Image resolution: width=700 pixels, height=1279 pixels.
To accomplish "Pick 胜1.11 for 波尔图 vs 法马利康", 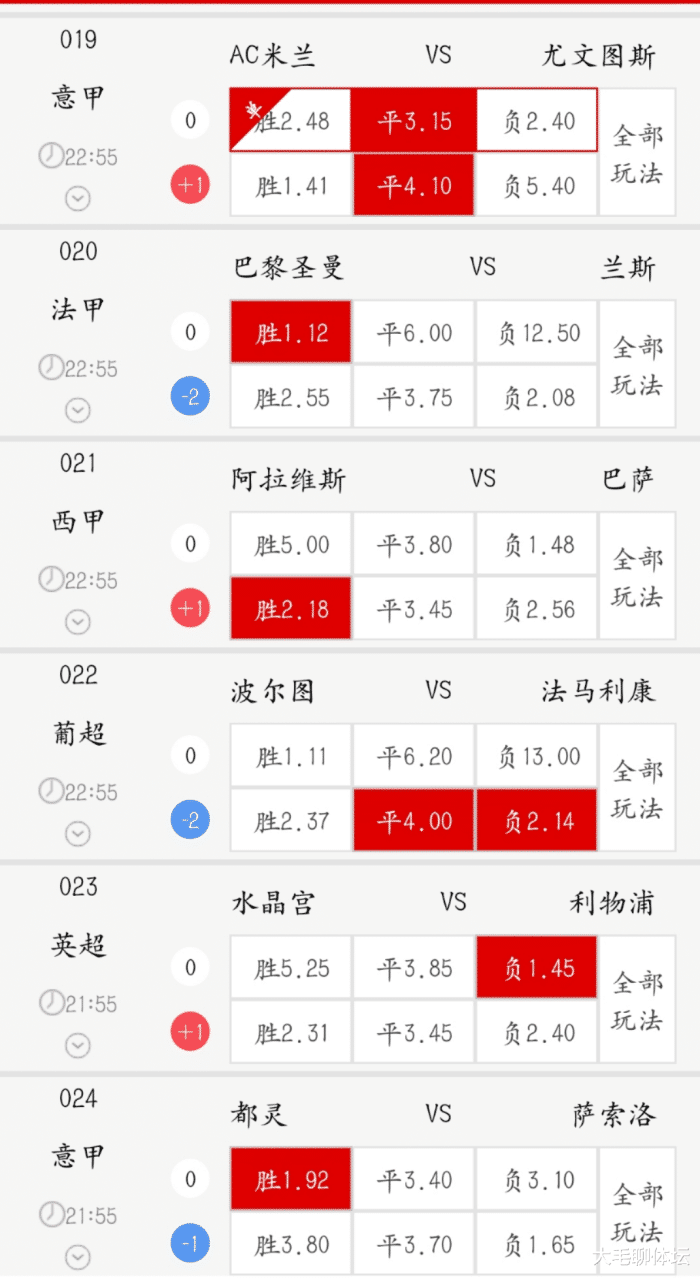I will pyautogui.click(x=291, y=756).
